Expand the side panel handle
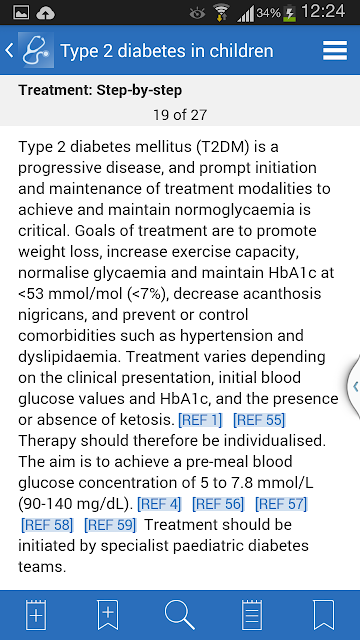360x640 pixels. pyautogui.click(x=353, y=386)
